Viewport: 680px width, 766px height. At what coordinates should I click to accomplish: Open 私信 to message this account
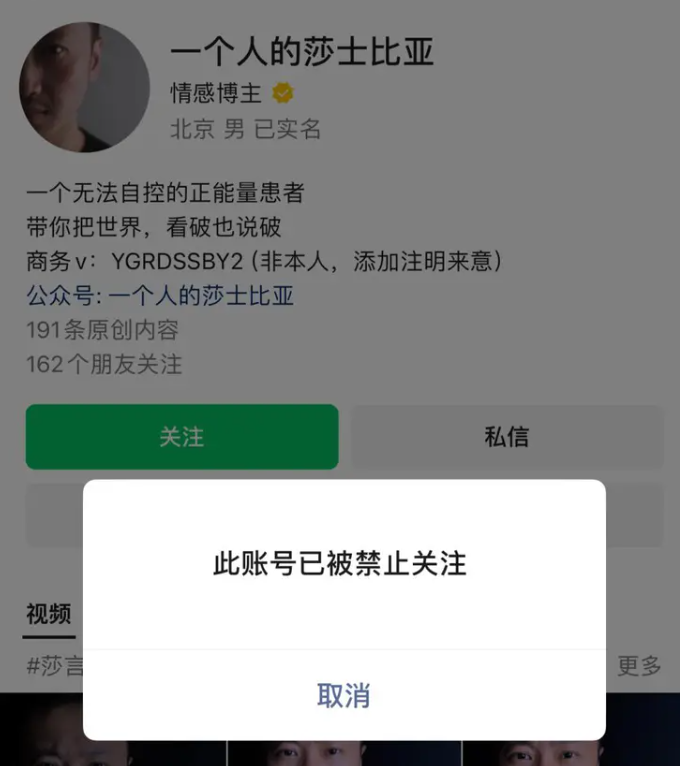point(506,437)
